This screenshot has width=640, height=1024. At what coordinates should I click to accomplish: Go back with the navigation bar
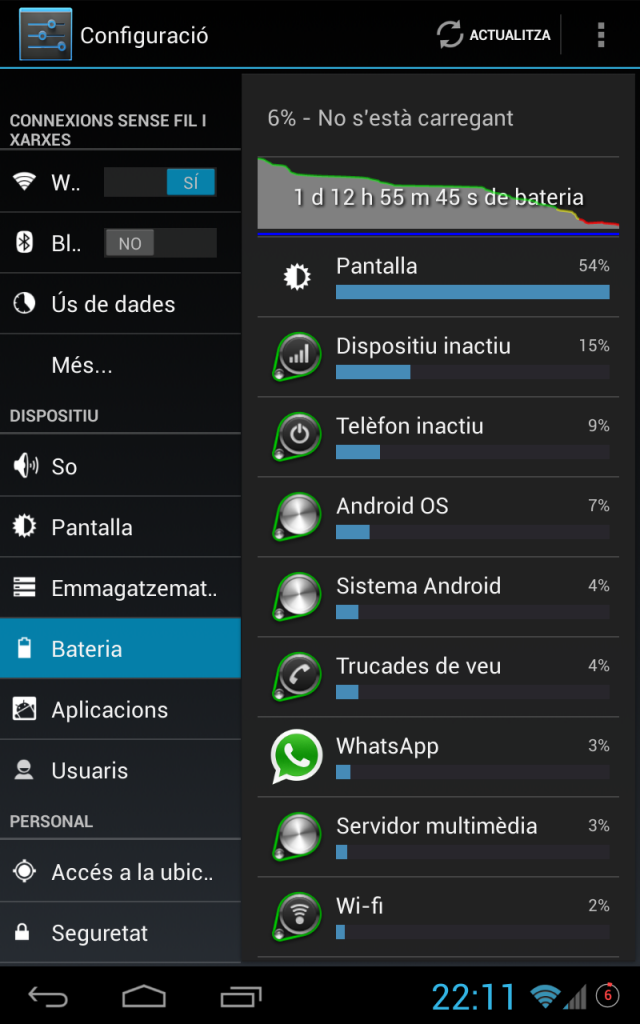coord(47,996)
